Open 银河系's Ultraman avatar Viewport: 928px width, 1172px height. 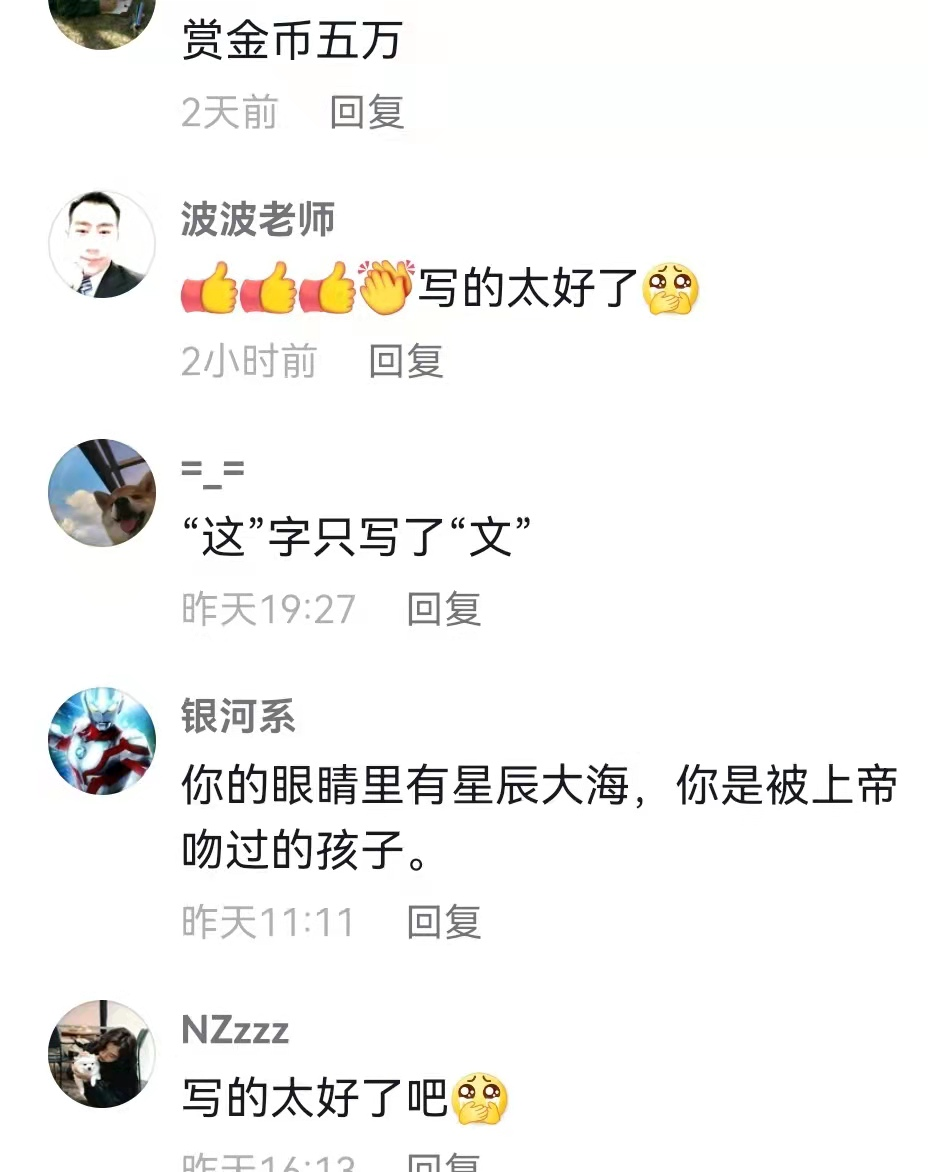100,740
